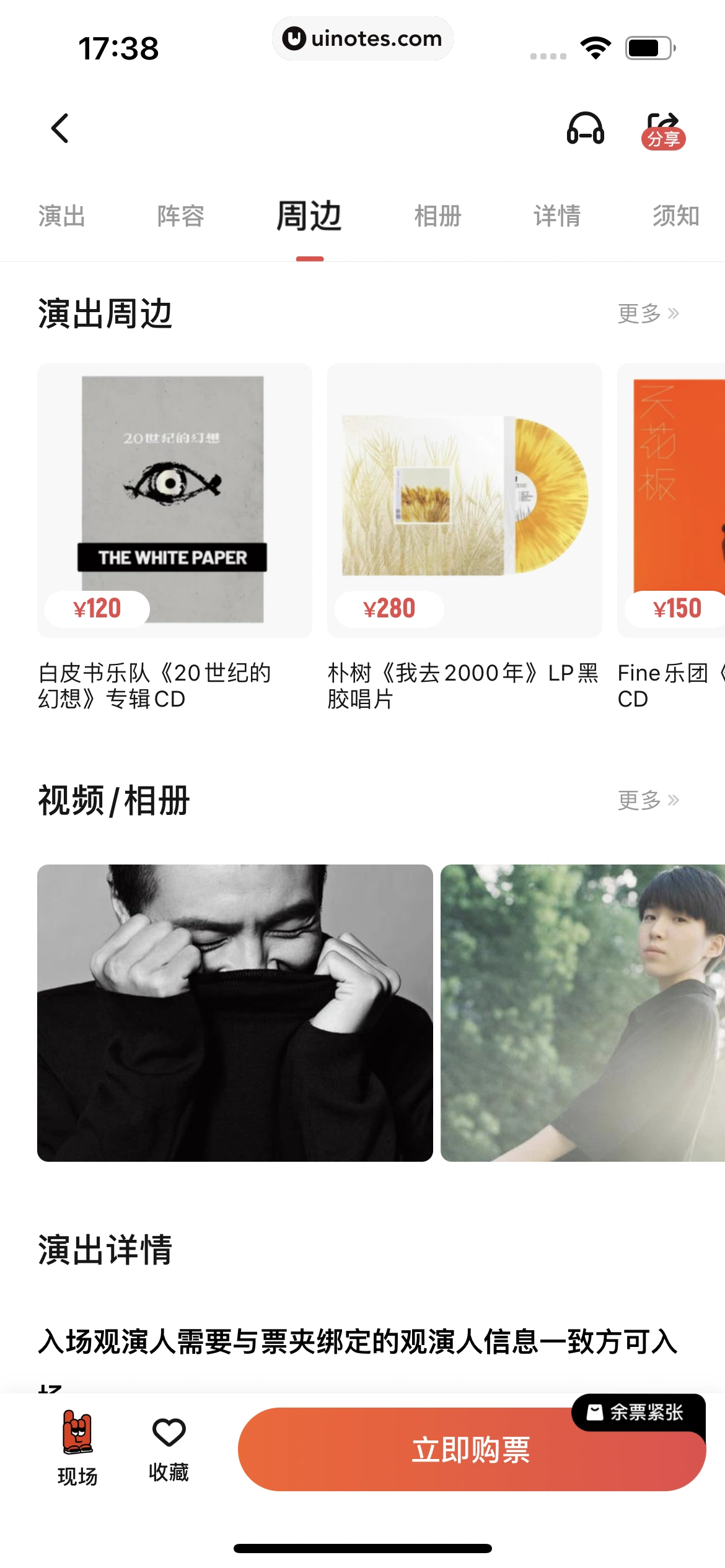The height and width of the screenshot is (1568, 725).
Task: Open photo of person among green trees
Action: pos(582,1013)
